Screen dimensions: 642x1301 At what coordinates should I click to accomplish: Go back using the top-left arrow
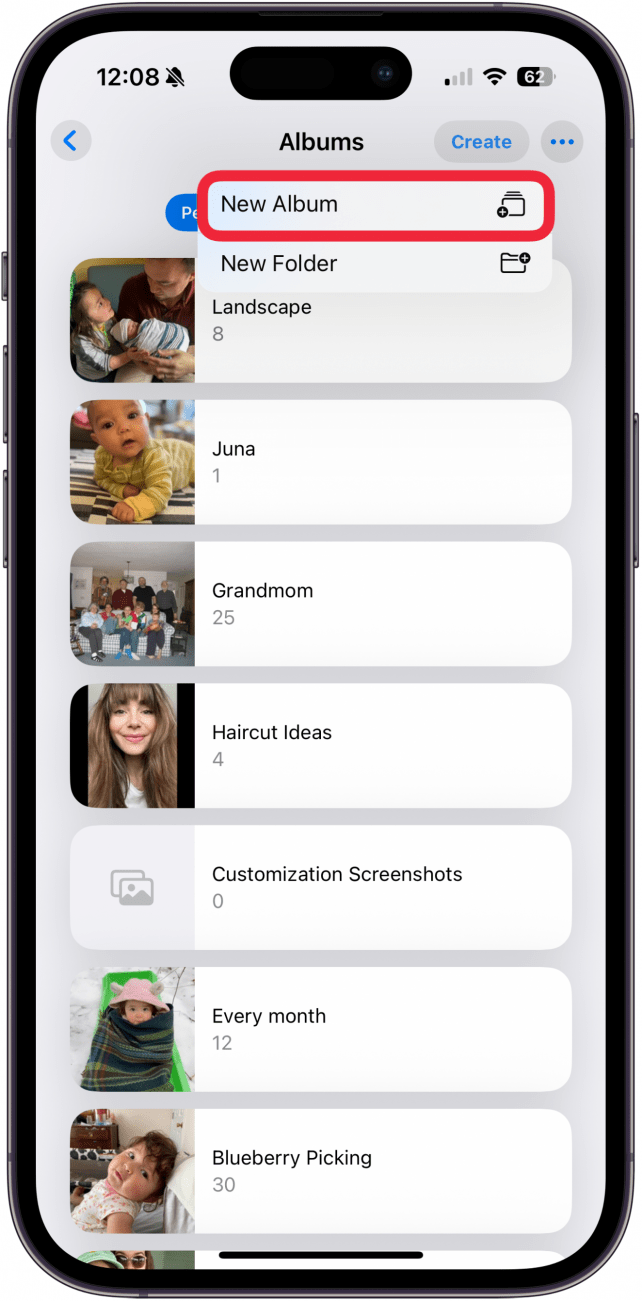[70, 141]
